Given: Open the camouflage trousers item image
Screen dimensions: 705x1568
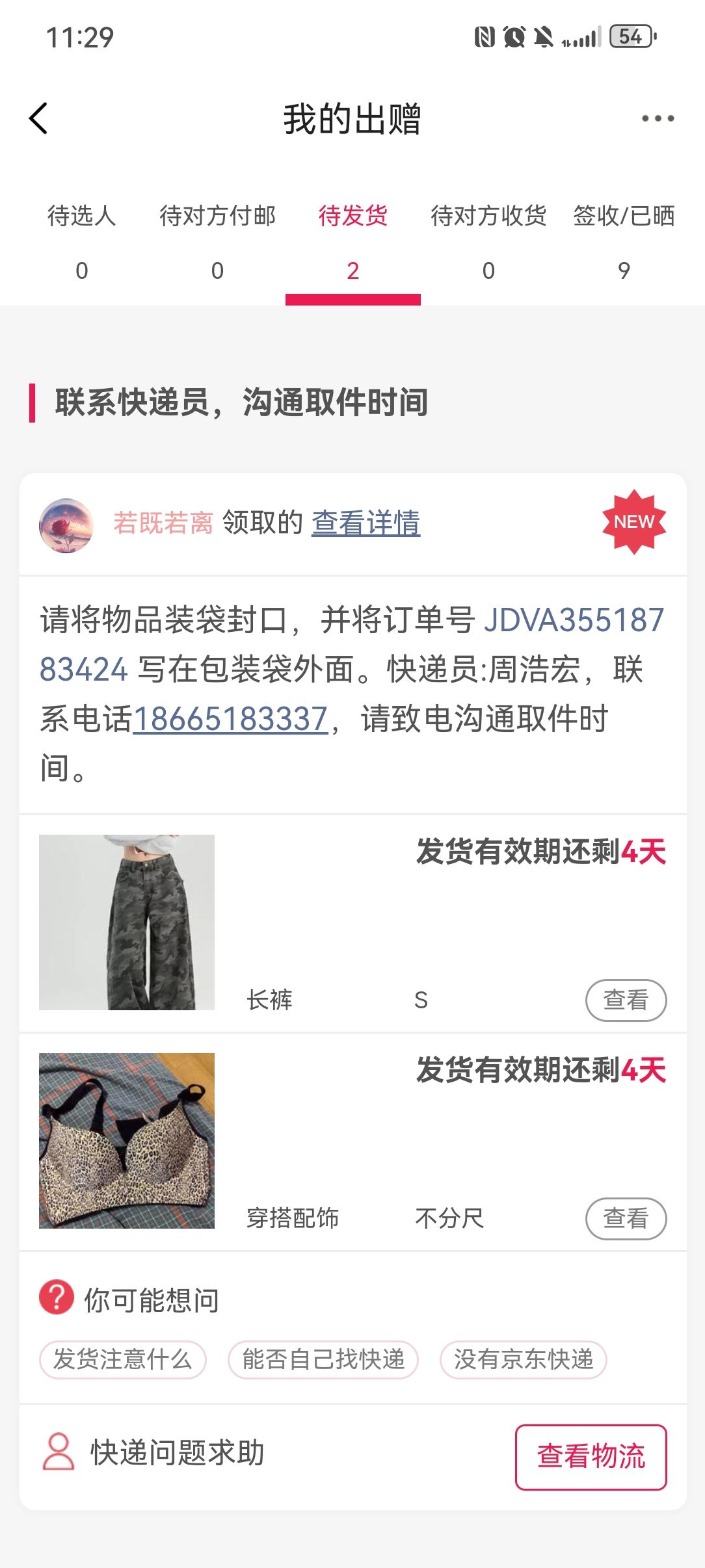Looking at the screenshot, I should point(127,922).
